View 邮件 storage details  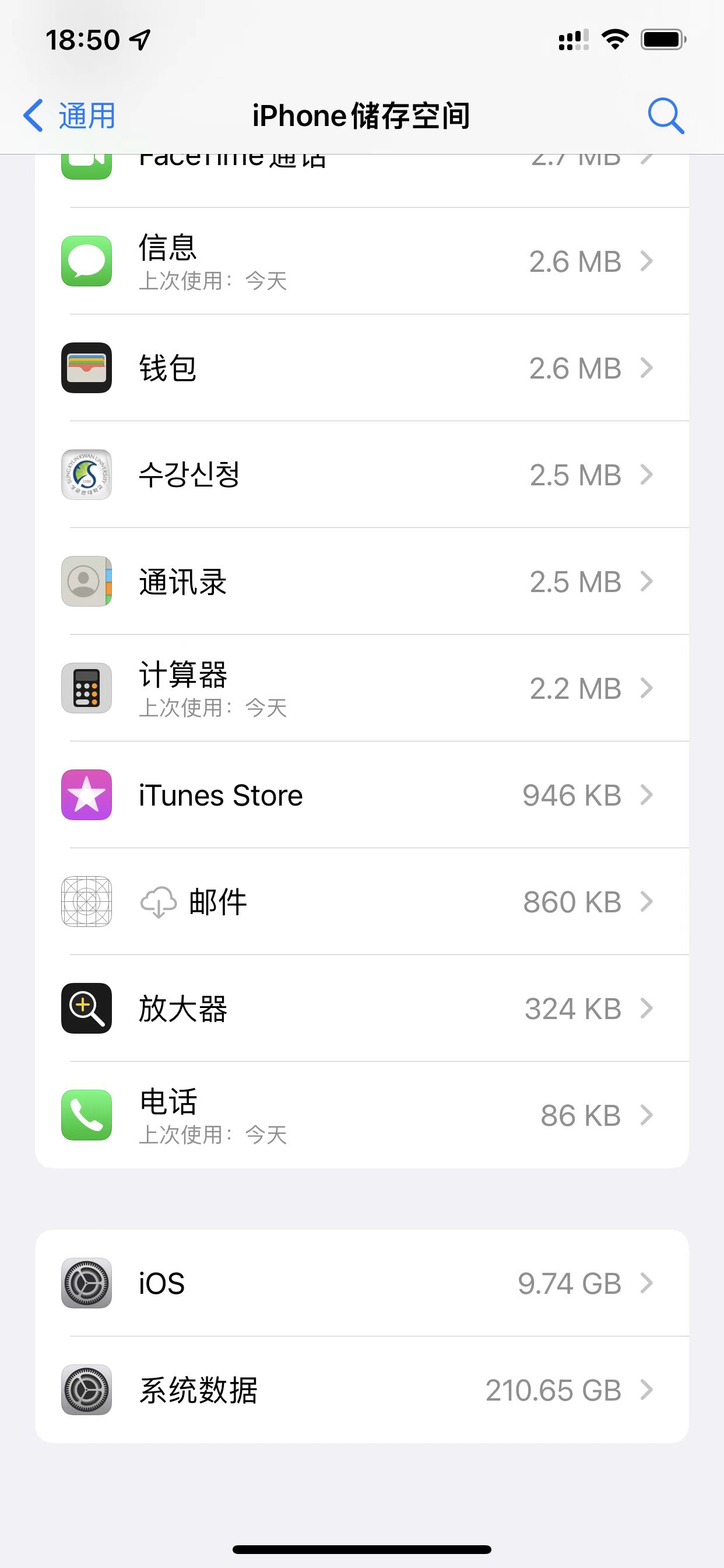pyautogui.click(x=361, y=901)
